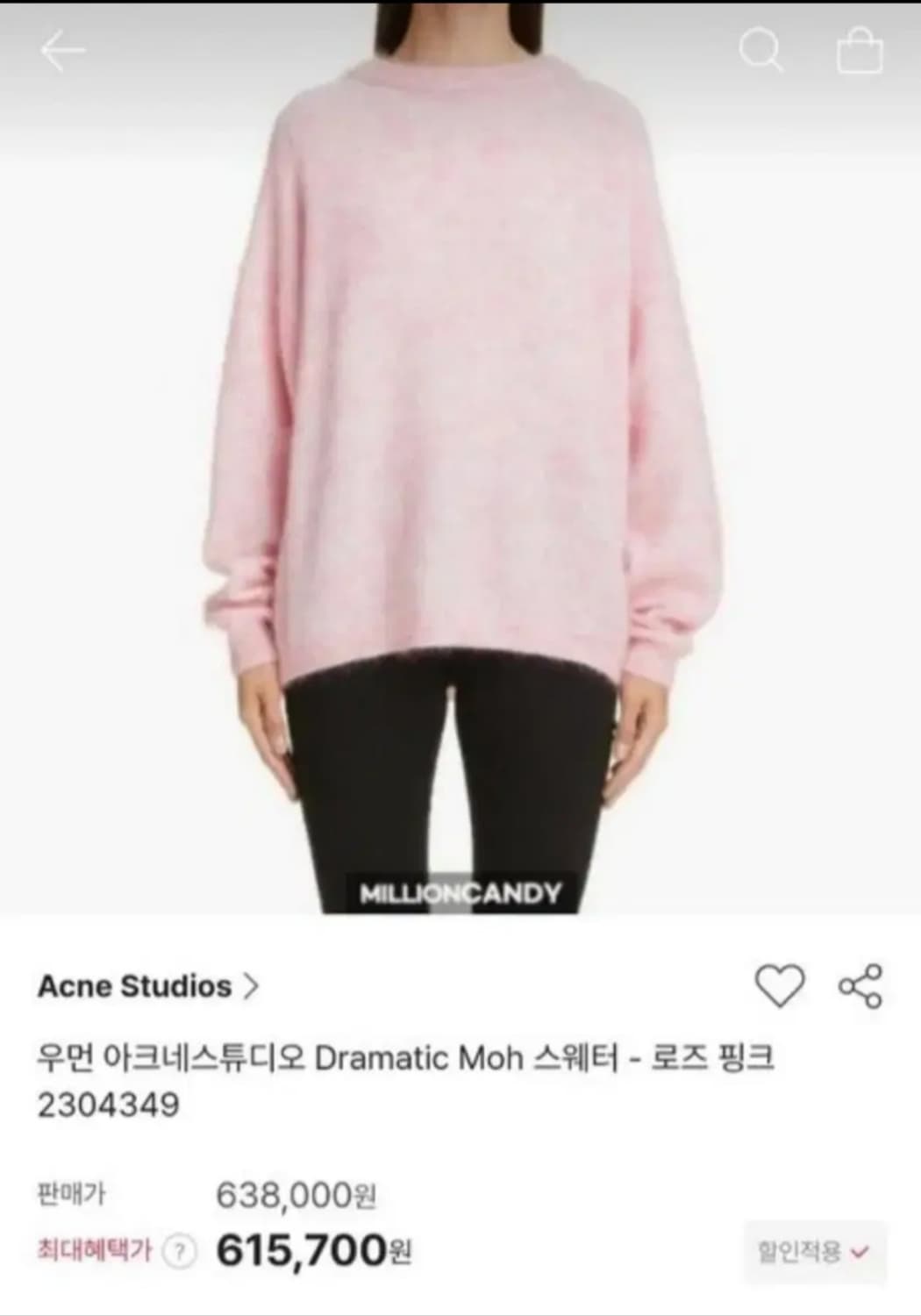This screenshot has height=1316, width=921.
Task: Open the Acne Studios brand page
Action: coord(132,986)
